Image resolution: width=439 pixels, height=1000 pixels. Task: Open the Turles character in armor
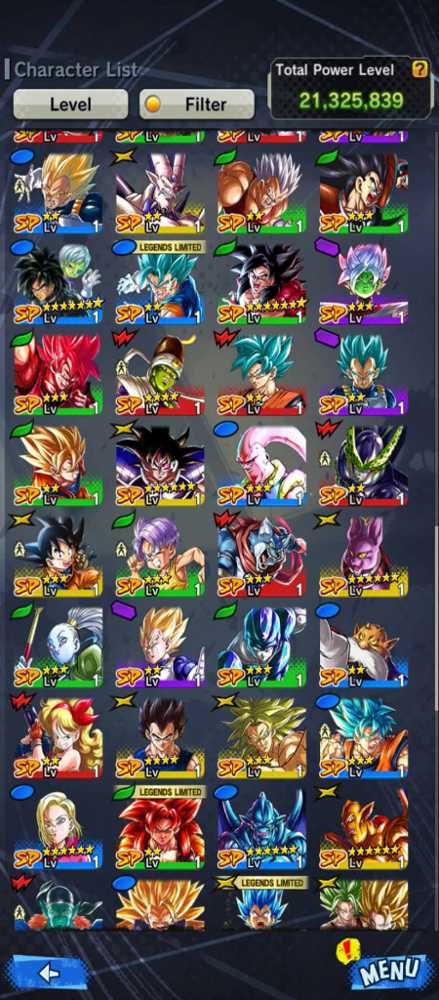(x=159, y=464)
